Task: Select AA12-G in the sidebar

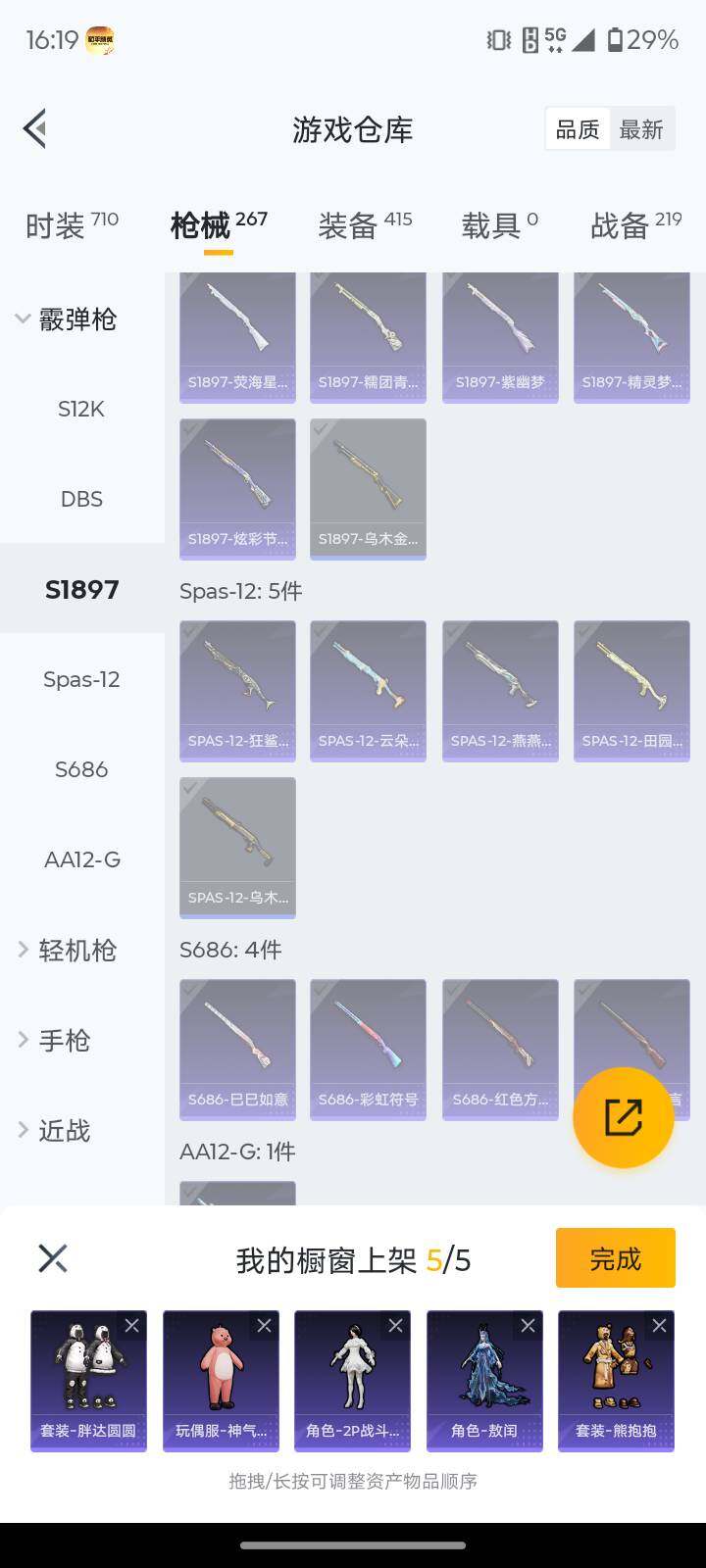Action: [x=81, y=859]
